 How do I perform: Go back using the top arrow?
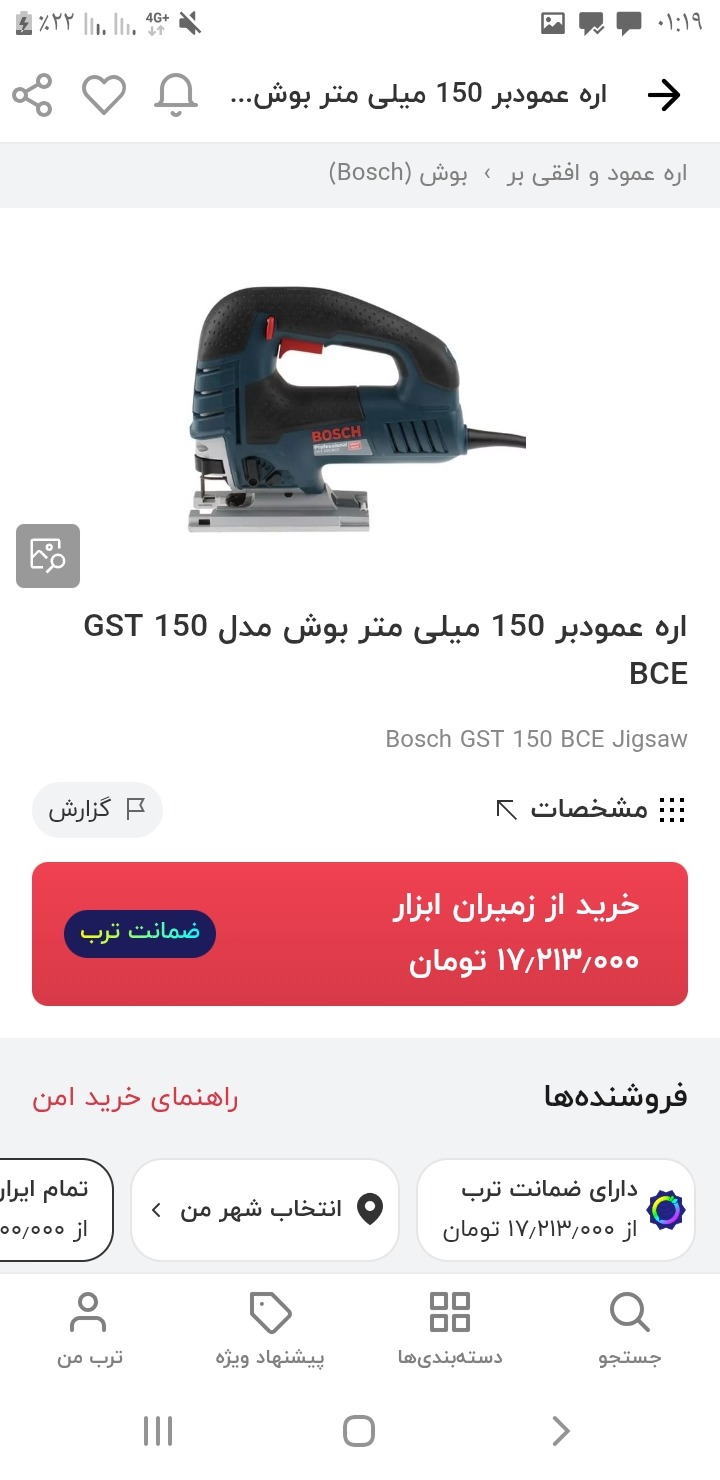pos(664,95)
